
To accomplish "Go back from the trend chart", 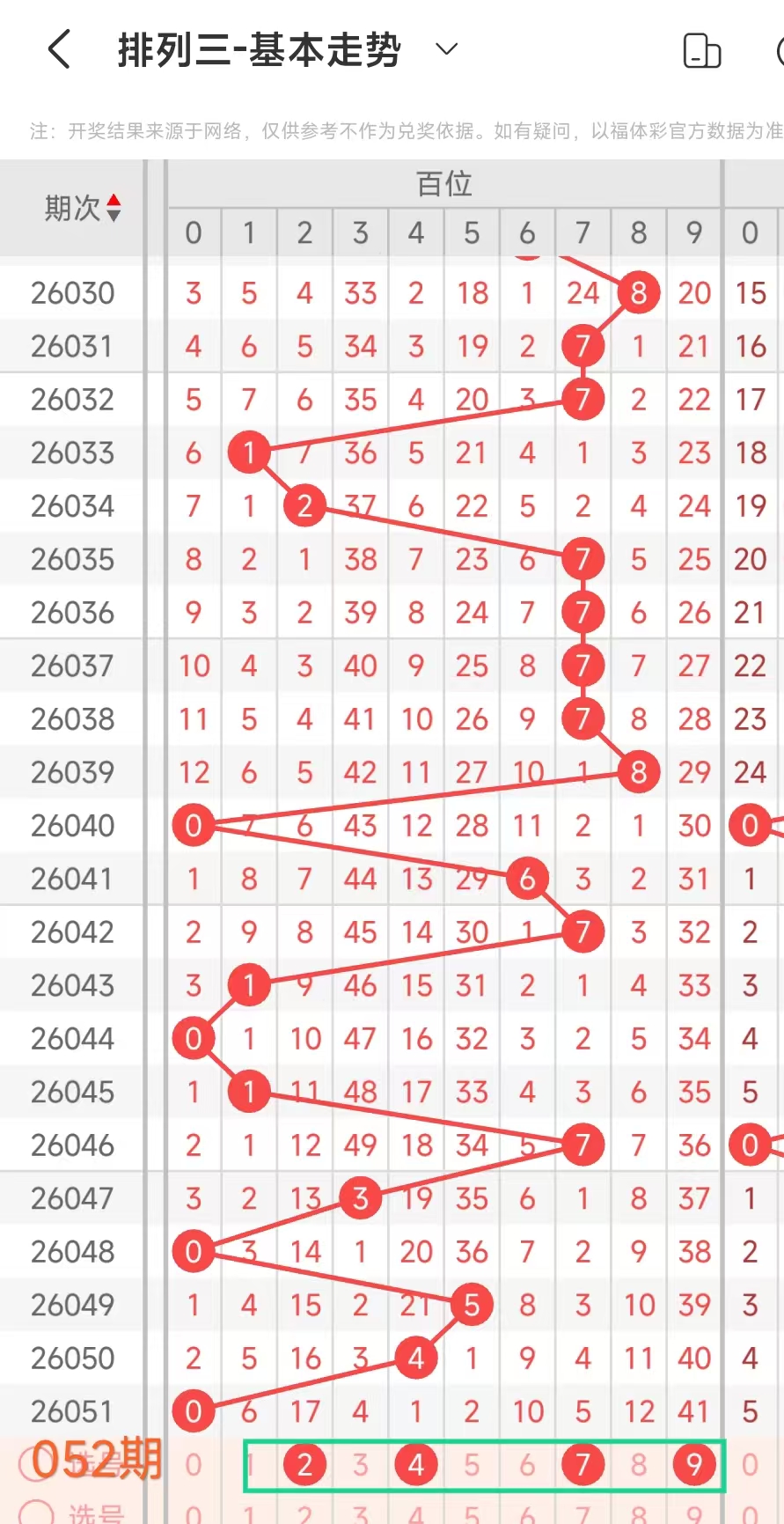I will pyautogui.click(x=59, y=49).
